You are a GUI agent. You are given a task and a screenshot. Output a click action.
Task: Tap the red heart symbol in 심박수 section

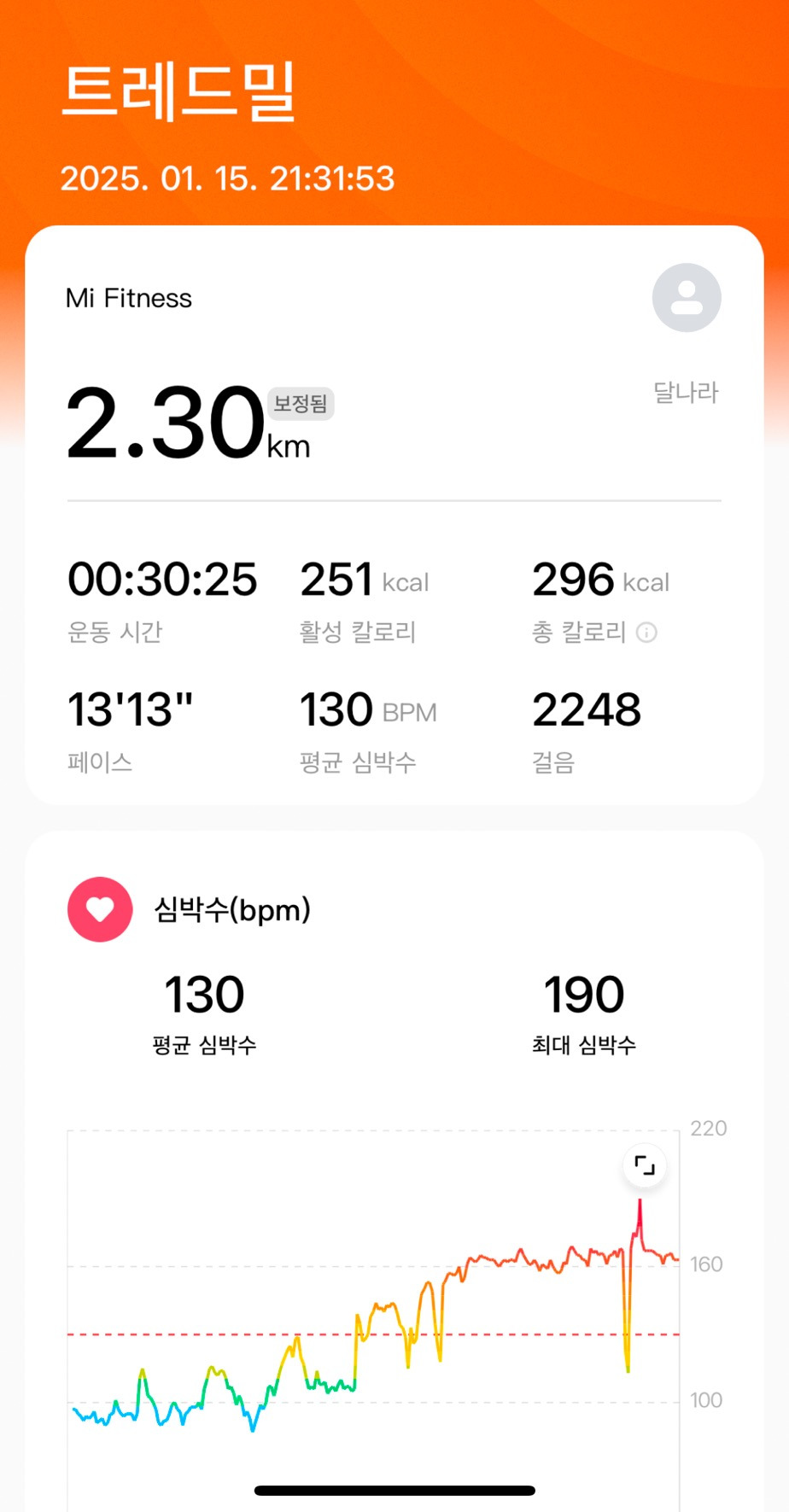point(99,908)
